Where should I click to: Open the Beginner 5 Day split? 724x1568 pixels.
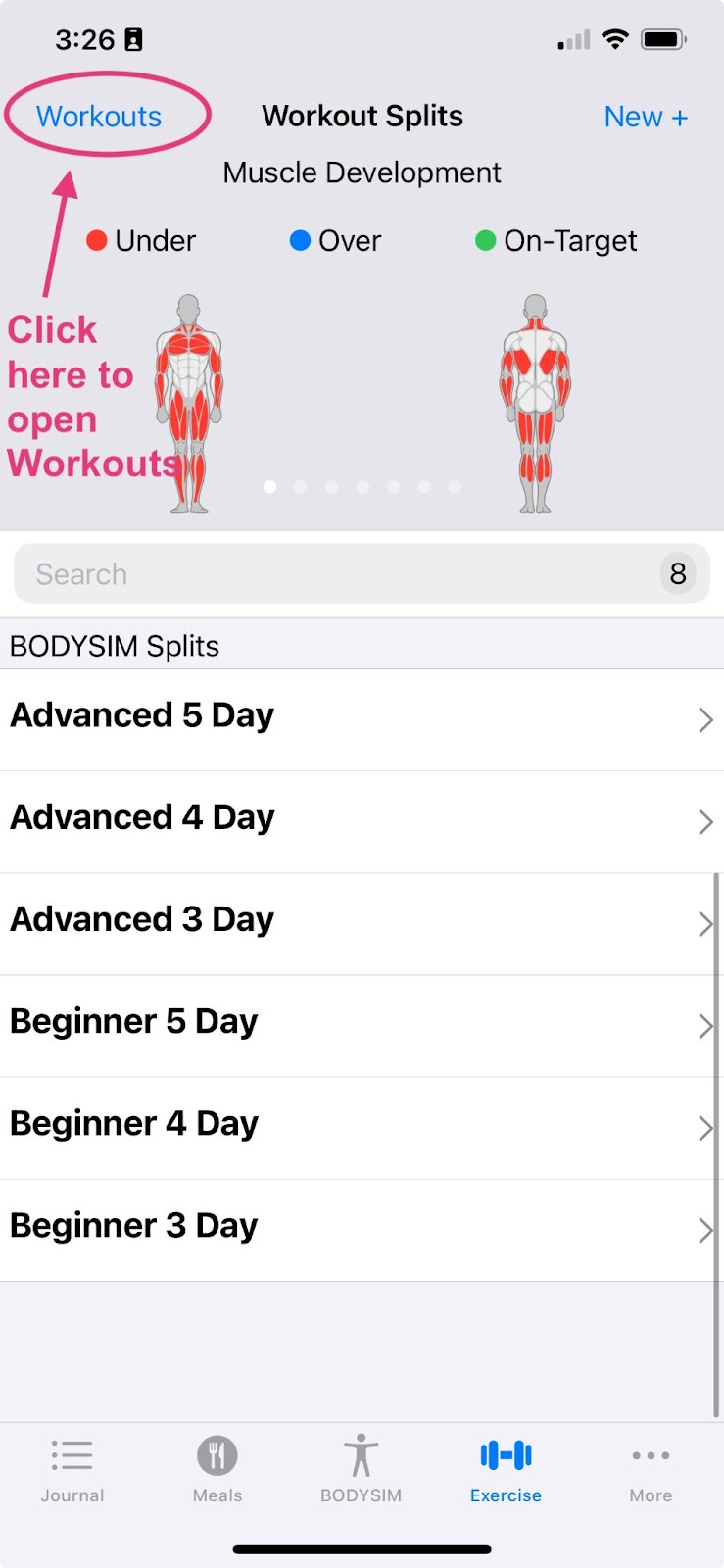pos(362,1025)
